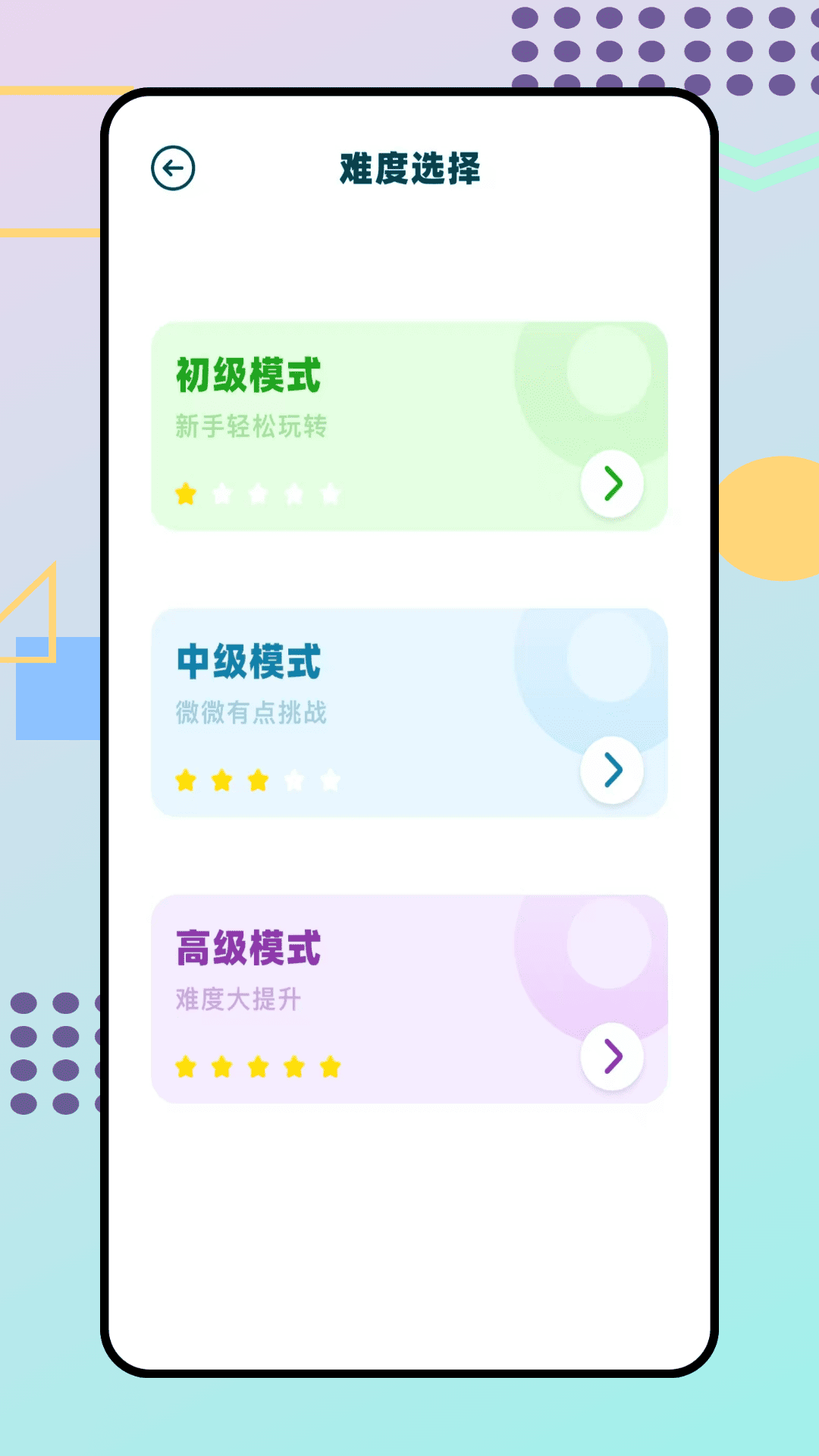This screenshot has height=1456, width=819.
Task: Tap the purple chevron on 高级模式 card
Action: click(x=612, y=1056)
